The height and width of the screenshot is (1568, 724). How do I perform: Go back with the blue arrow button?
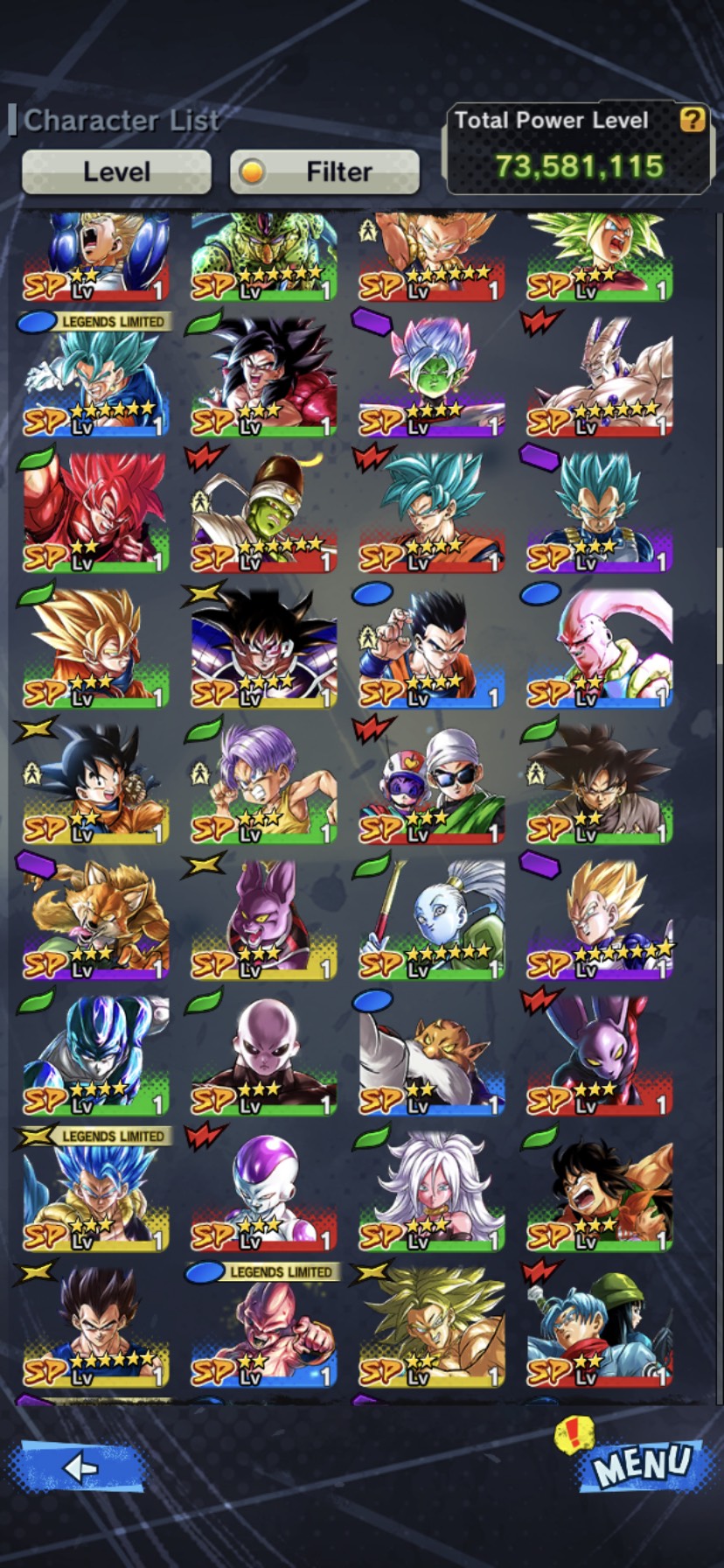click(x=79, y=1466)
